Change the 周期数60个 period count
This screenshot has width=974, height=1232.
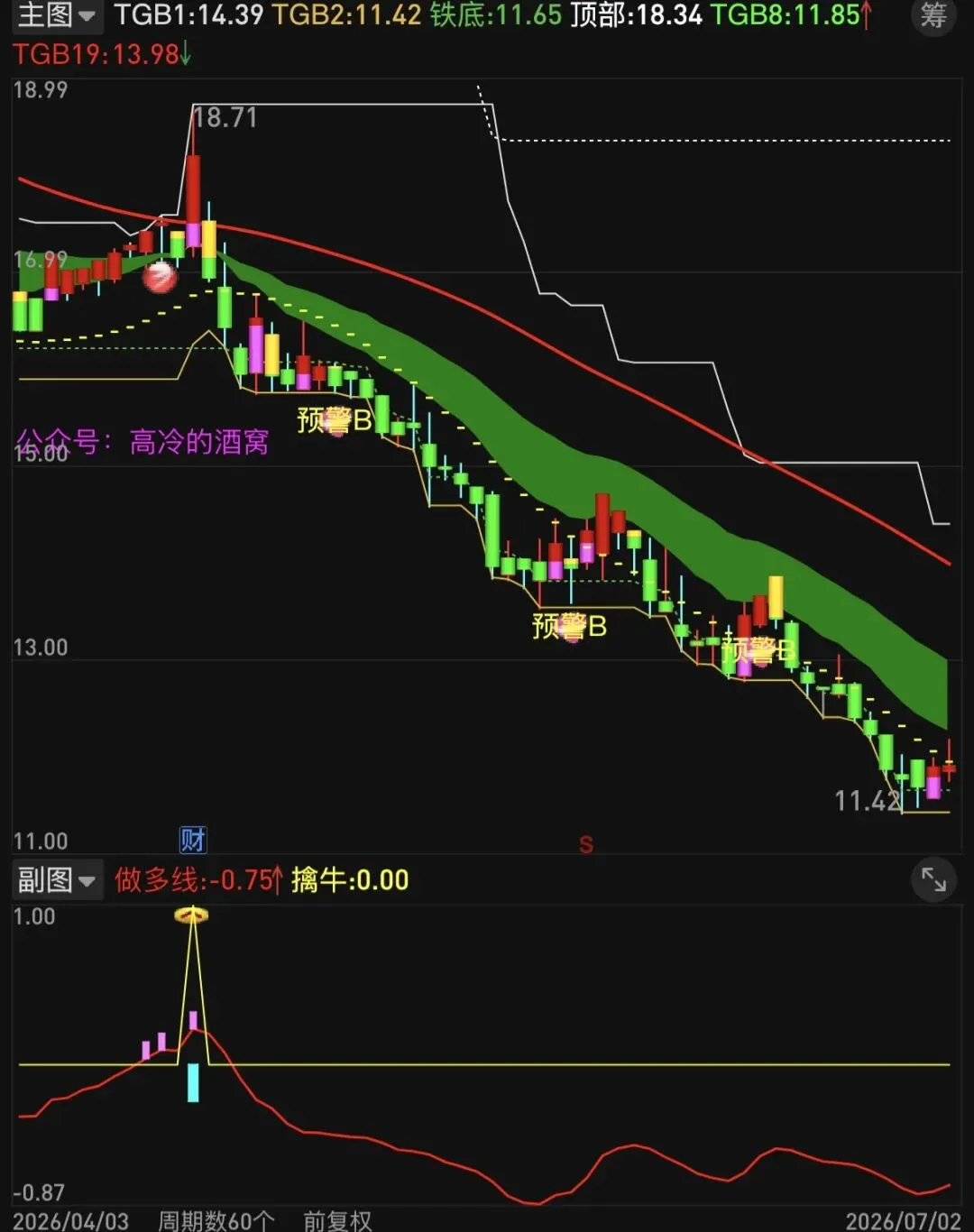click(216, 1220)
